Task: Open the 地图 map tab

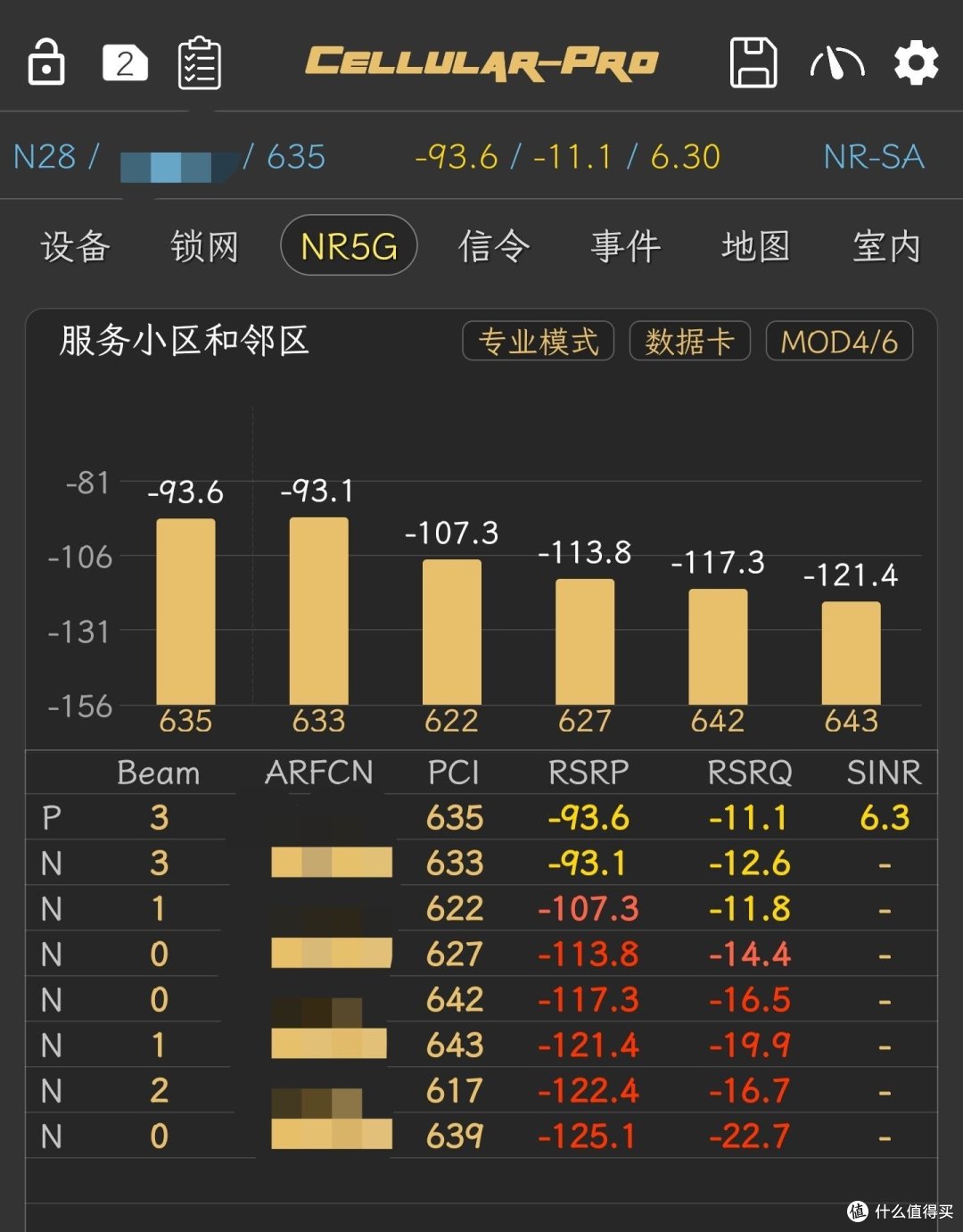Action: (755, 246)
